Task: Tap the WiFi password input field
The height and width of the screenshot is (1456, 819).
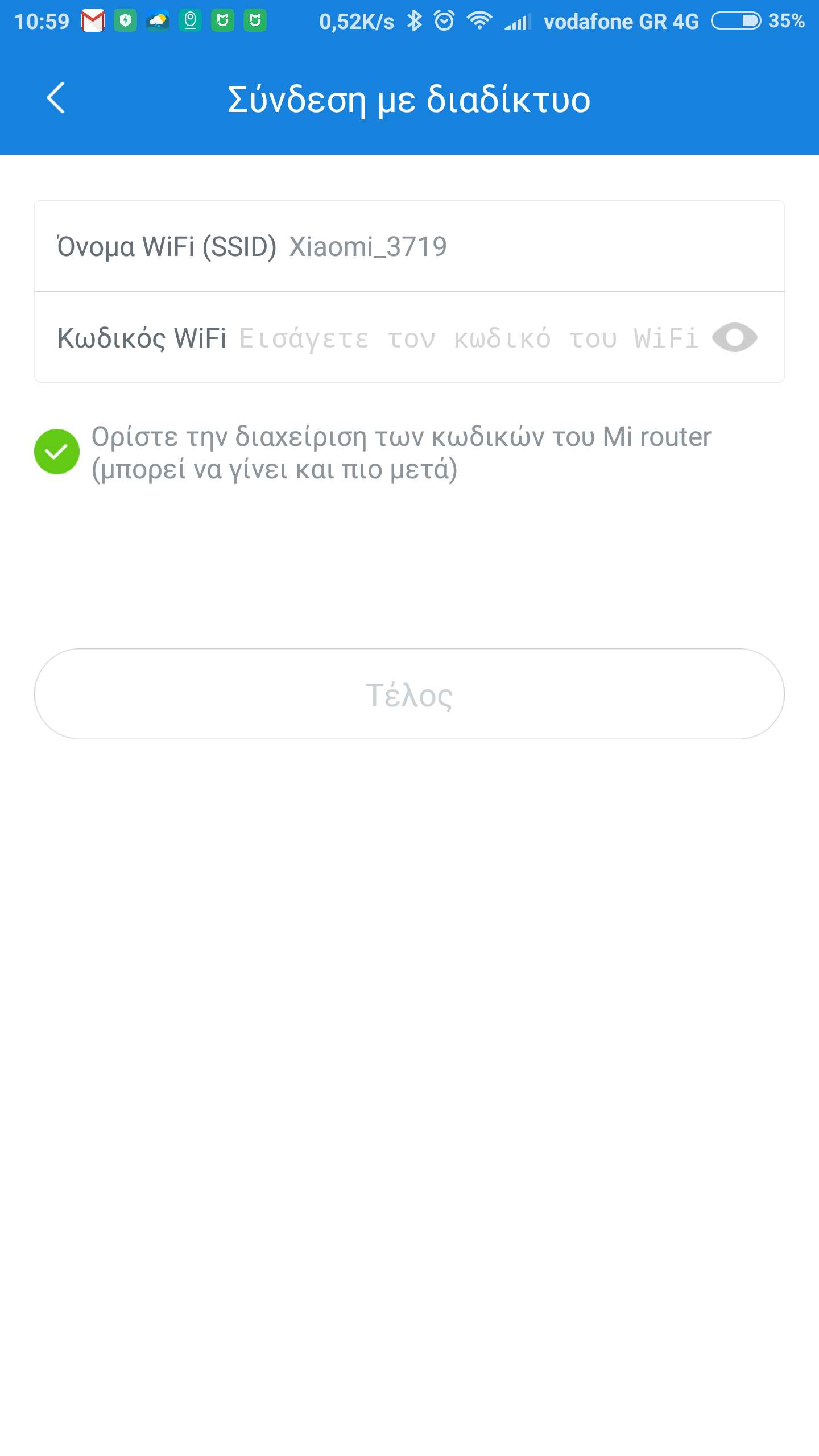Action: [x=469, y=338]
